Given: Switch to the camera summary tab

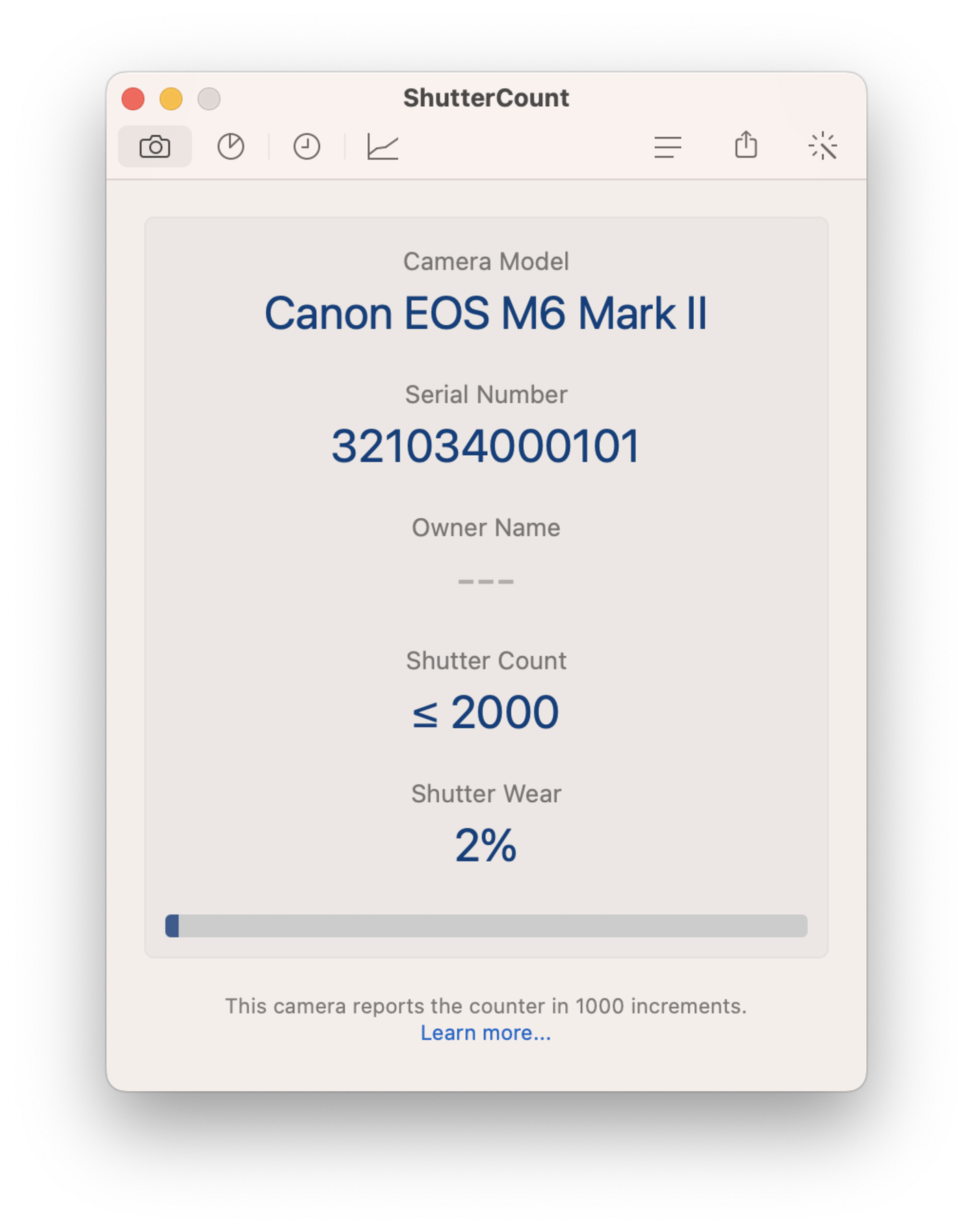Looking at the screenshot, I should (155, 146).
